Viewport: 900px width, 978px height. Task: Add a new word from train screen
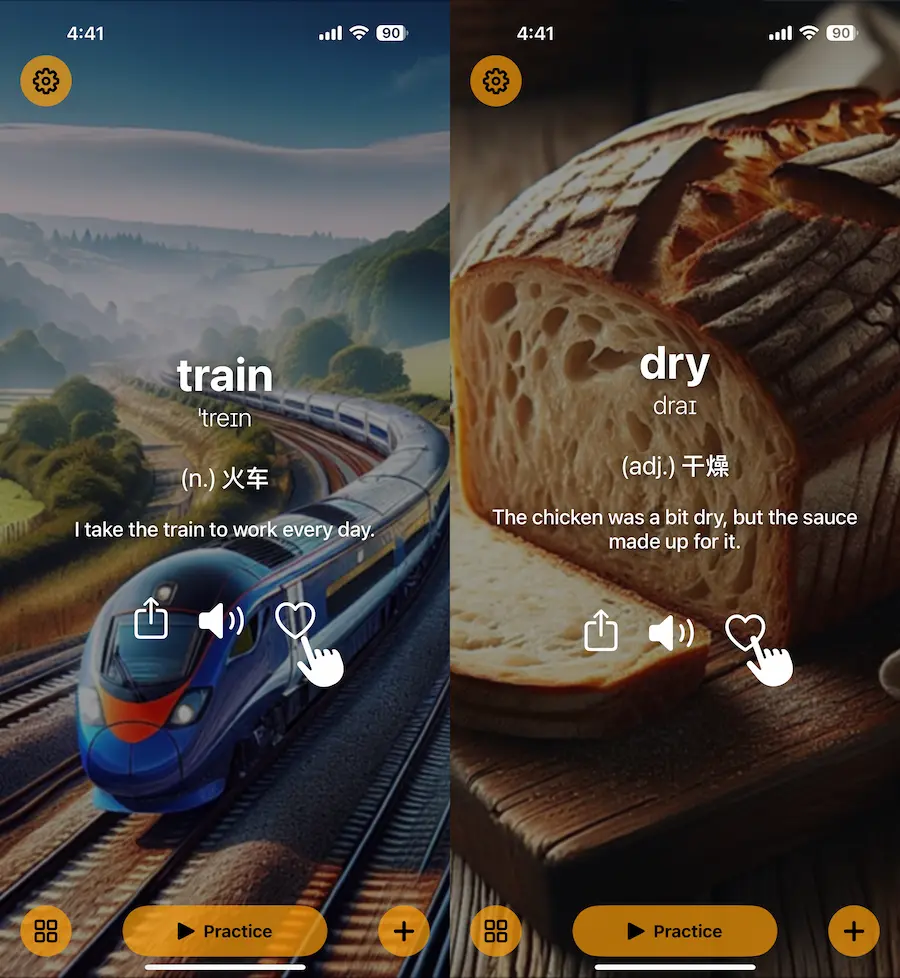pyautogui.click(x=404, y=931)
